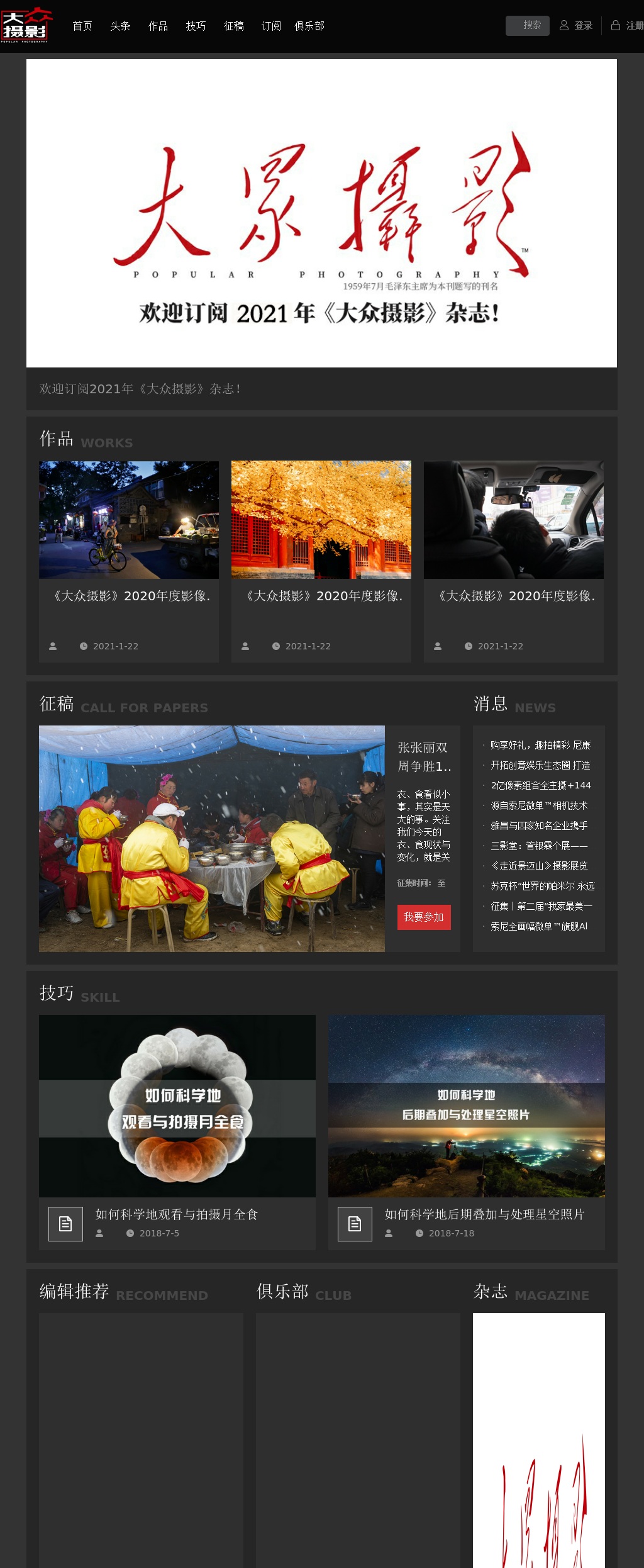Open the 技巧 nav item
This screenshot has width=644, height=1568.
[x=196, y=26]
